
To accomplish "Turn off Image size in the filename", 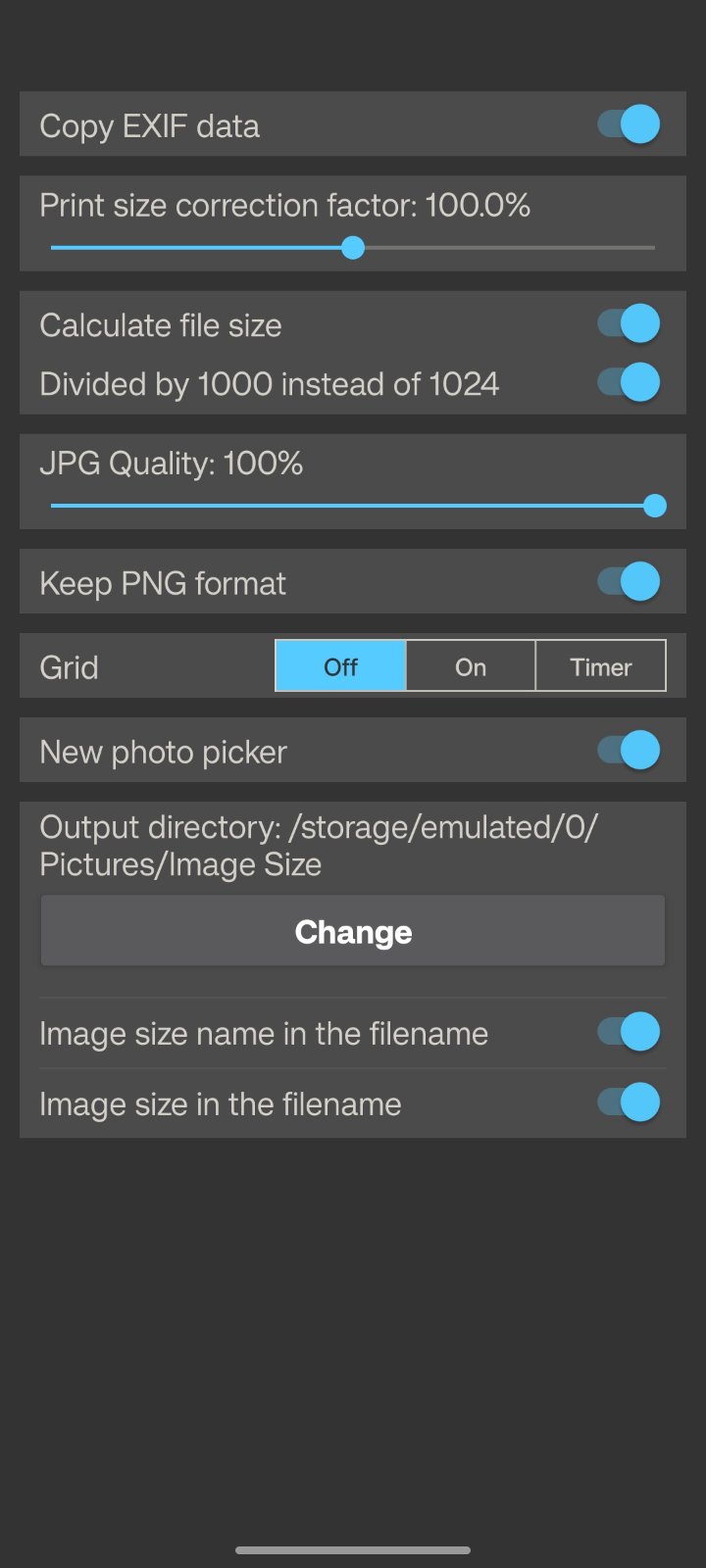I will tap(629, 1102).
